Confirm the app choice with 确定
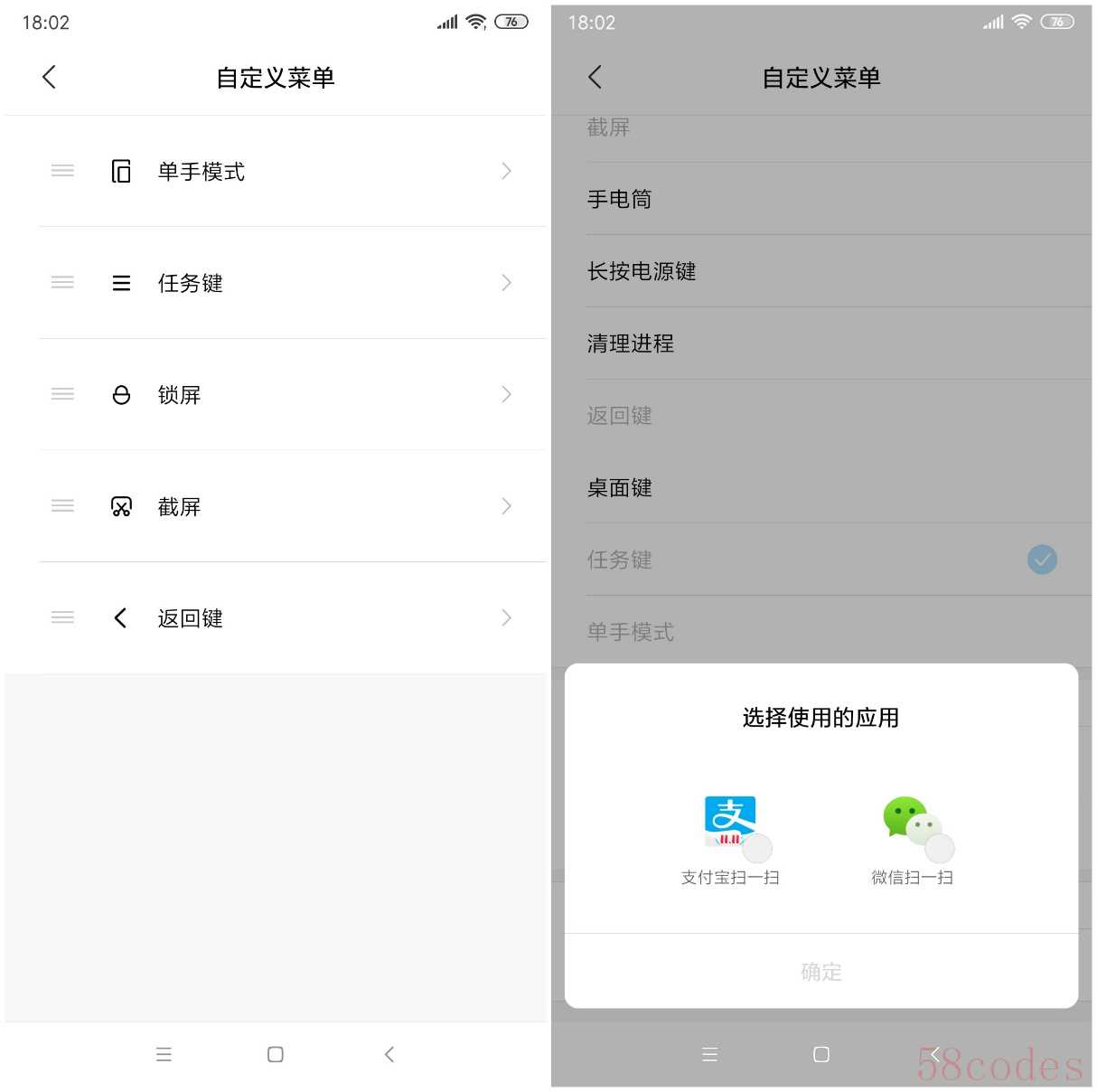1097x1092 pixels. tap(820, 972)
